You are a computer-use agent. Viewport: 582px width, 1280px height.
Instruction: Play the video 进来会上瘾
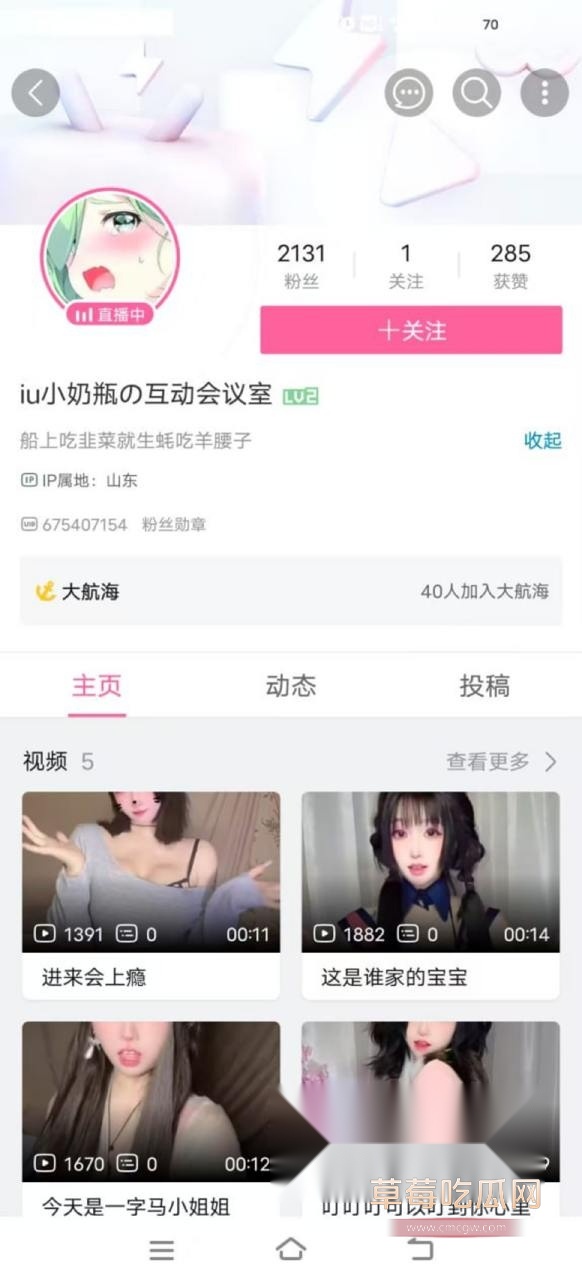[x=151, y=895]
